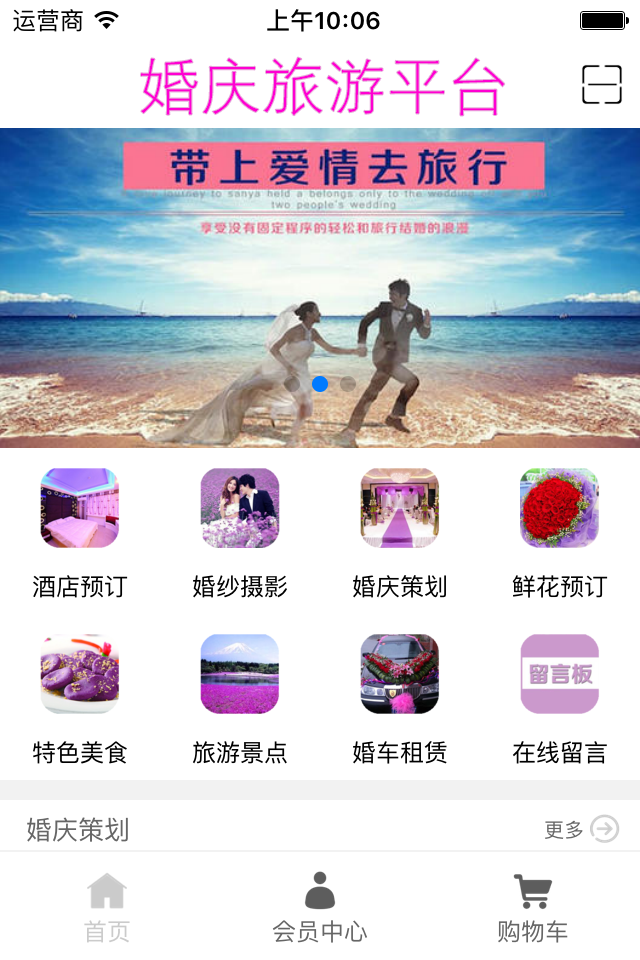Tap the second banner page indicator dot
Viewport: 640px width, 960px height.
coord(348,383)
